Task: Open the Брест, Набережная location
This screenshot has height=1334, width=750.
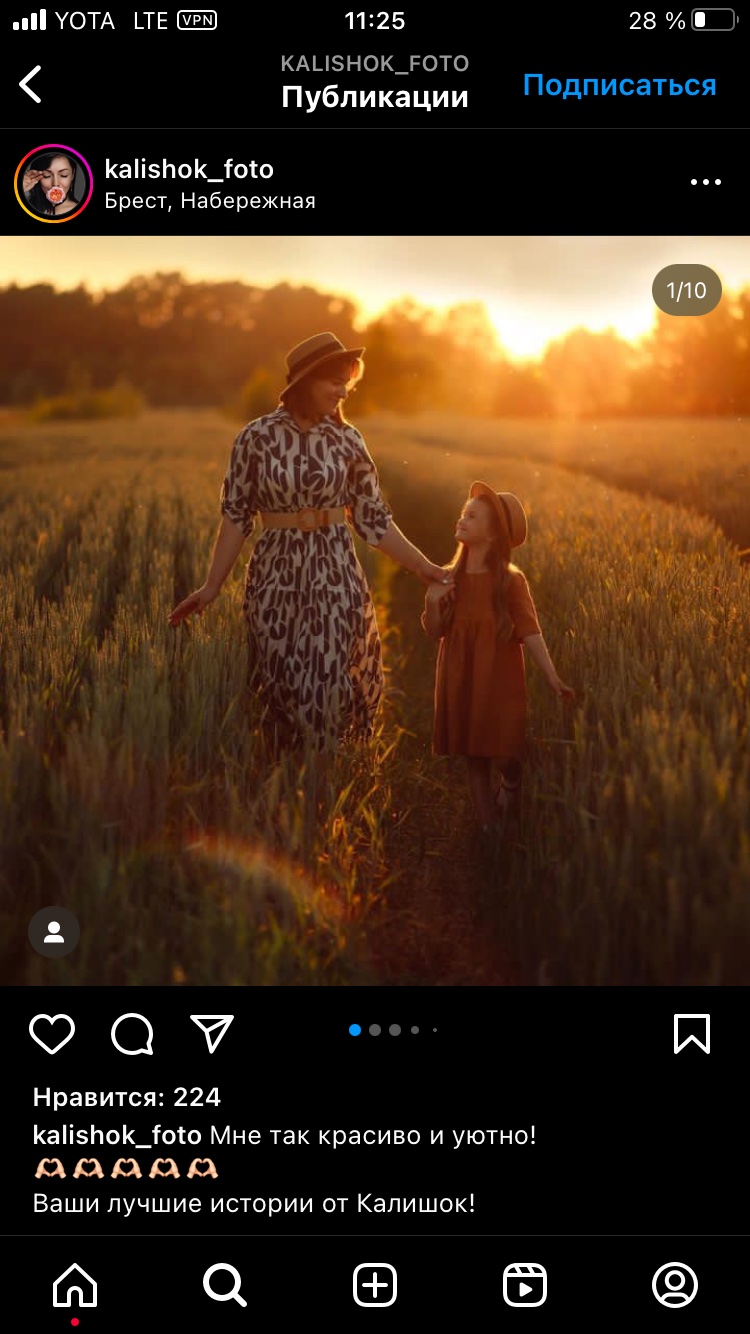Action: pos(210,201)
